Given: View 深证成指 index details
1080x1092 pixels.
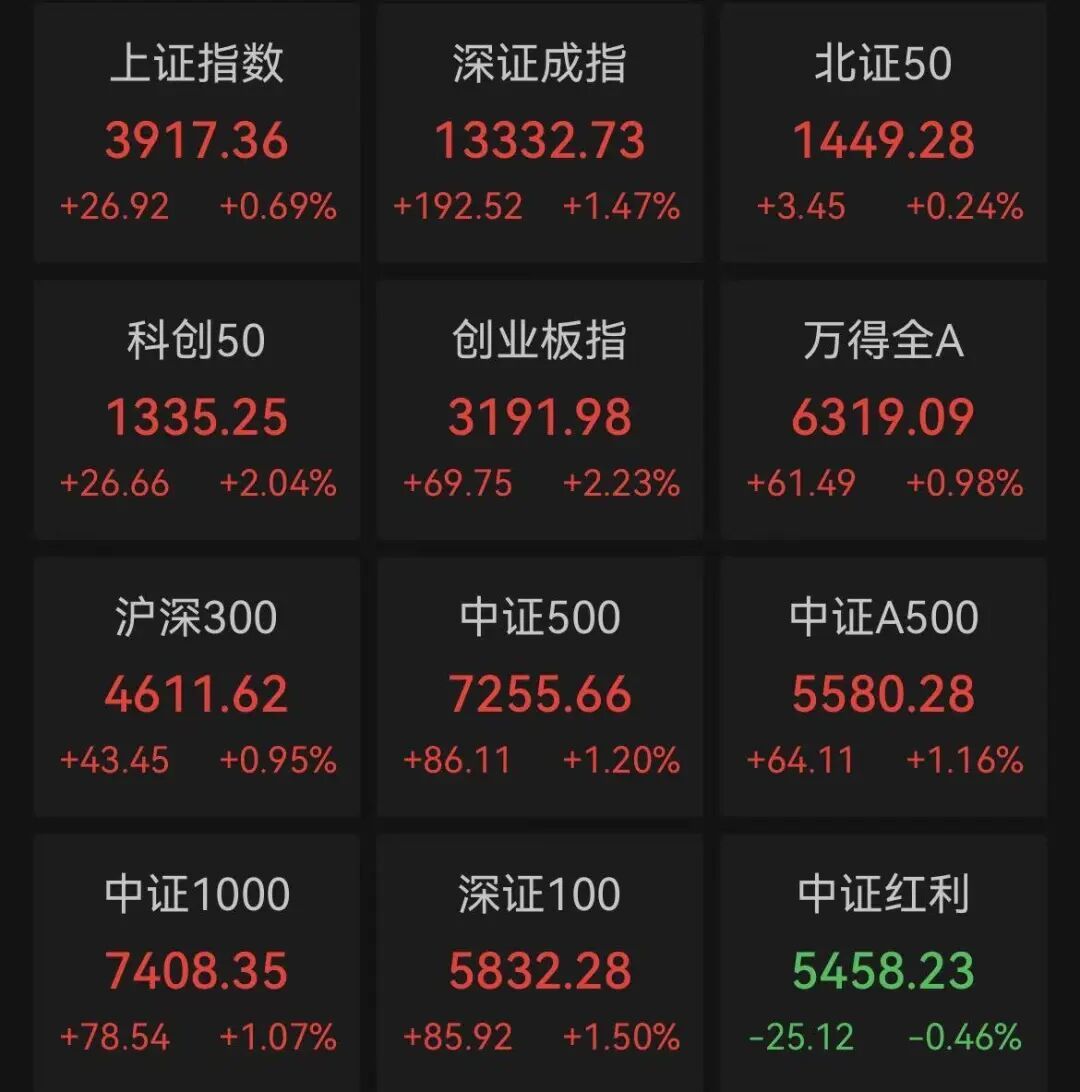Looking at the screenshot, I should pyautogui.click(x=540, y=135).
